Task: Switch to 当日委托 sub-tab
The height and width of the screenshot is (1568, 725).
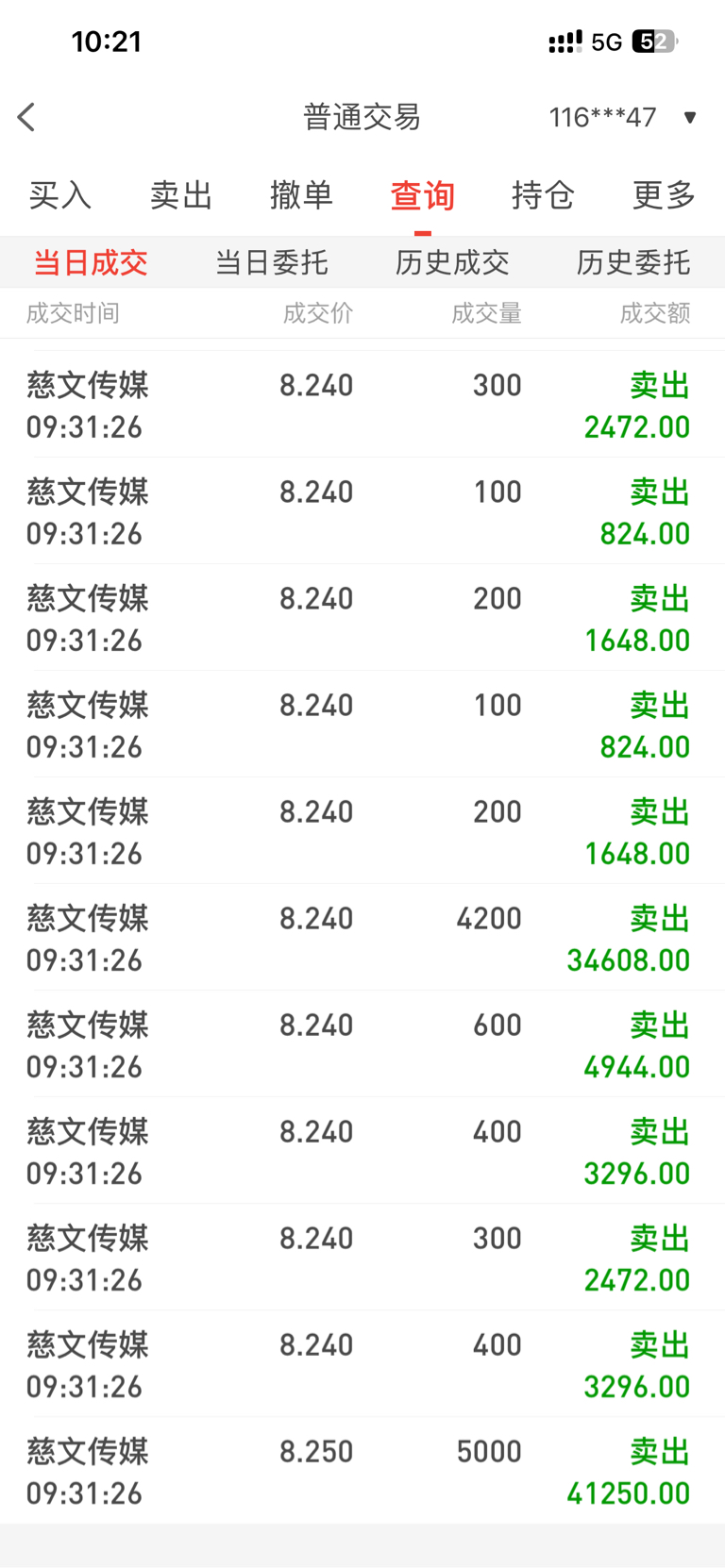Action: click(272, 262)
